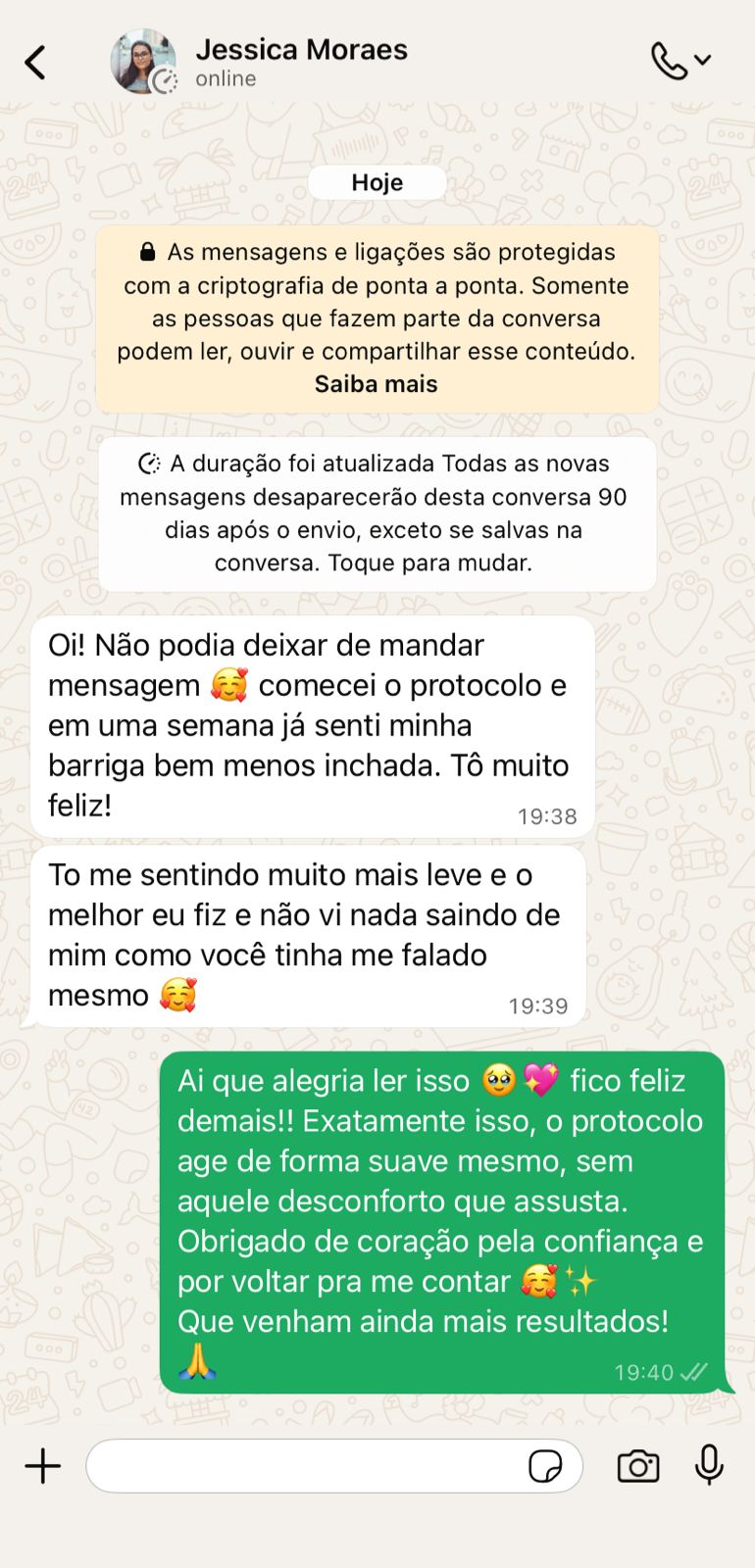Open the sticker picker
The height and width of the screenshot is (1568, 755).
pos(545,1466)
